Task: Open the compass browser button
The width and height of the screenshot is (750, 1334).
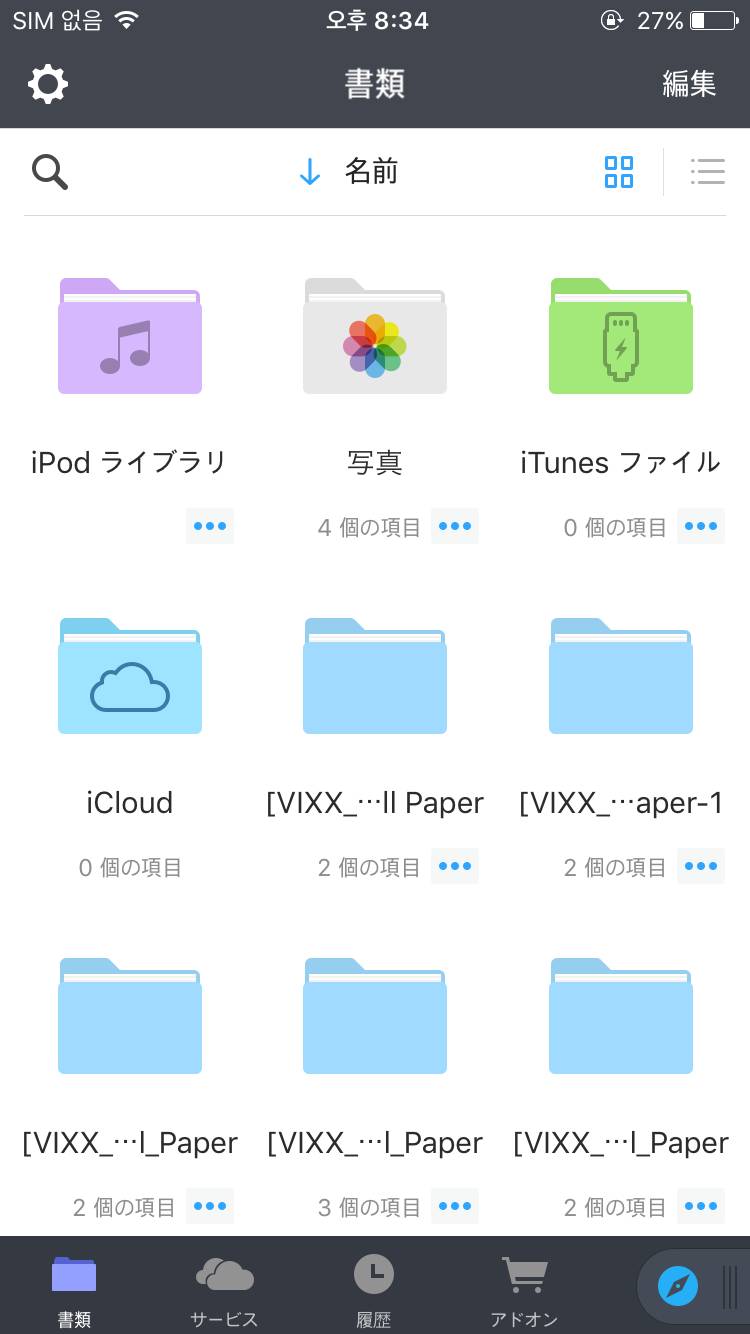Action: [x=678, y=1286]
